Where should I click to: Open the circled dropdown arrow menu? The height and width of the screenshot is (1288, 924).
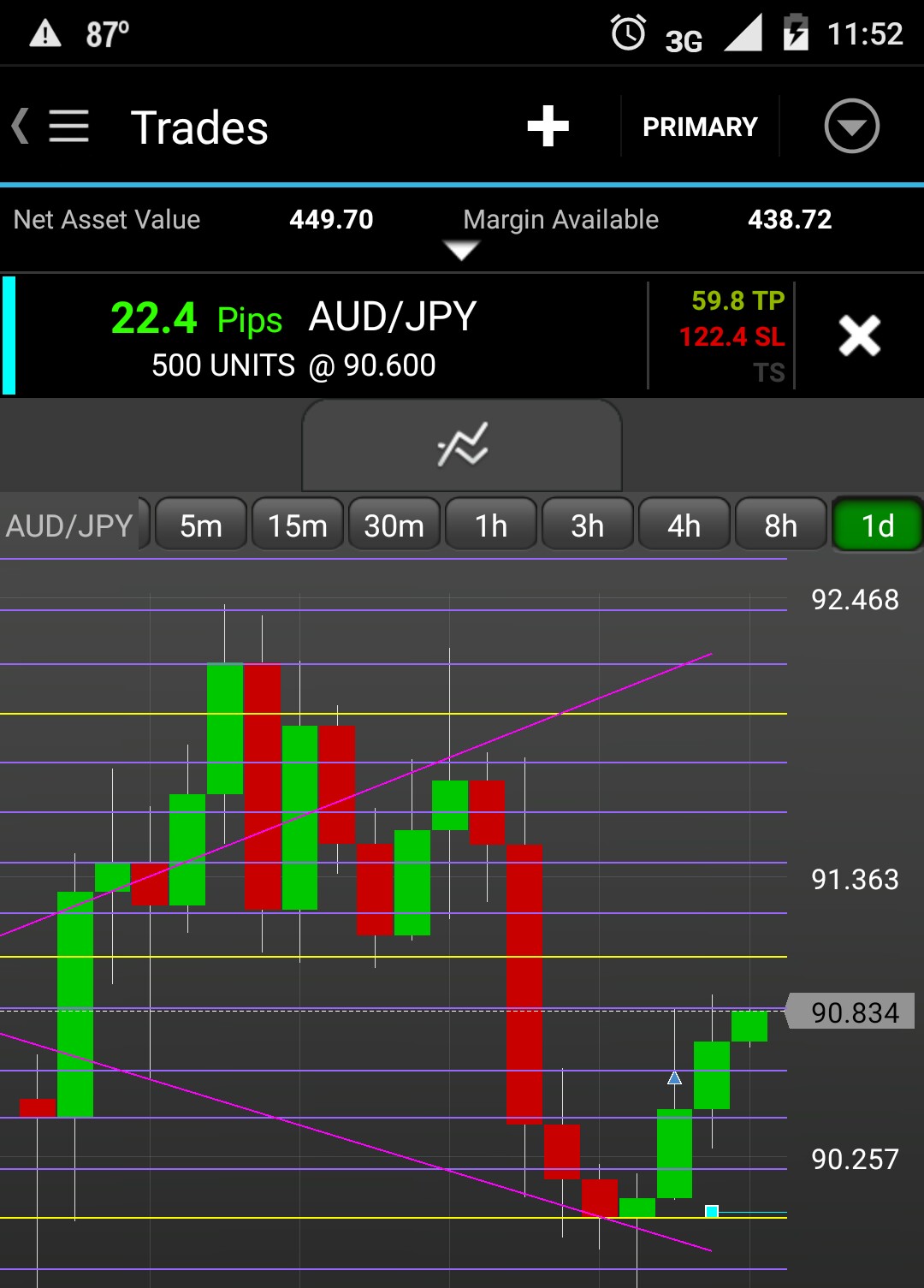point(851,127)
